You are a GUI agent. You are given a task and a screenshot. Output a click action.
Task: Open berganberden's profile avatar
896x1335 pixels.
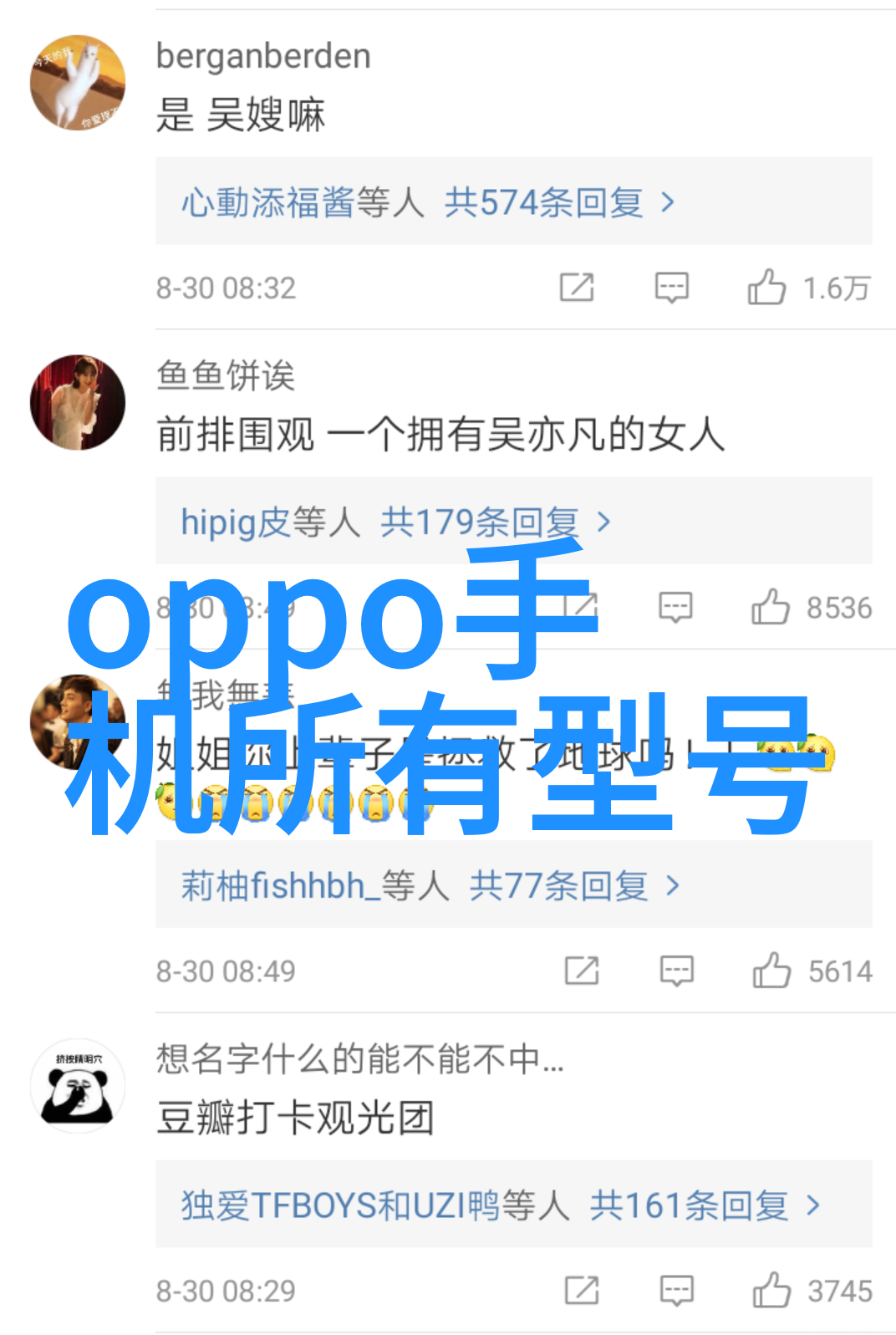point(78,82)
